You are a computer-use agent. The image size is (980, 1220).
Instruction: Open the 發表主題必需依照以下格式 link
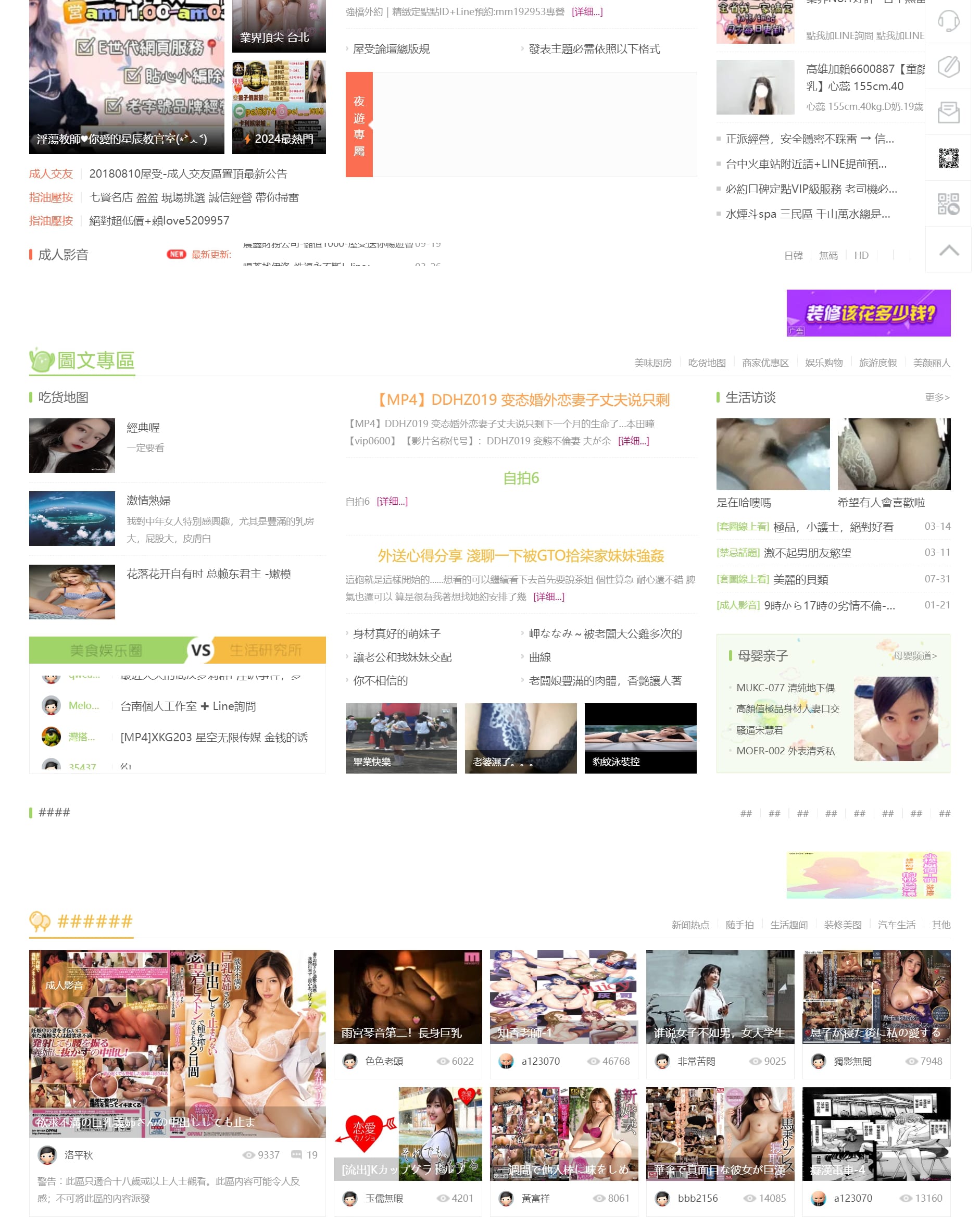click(x=594, y=49)
